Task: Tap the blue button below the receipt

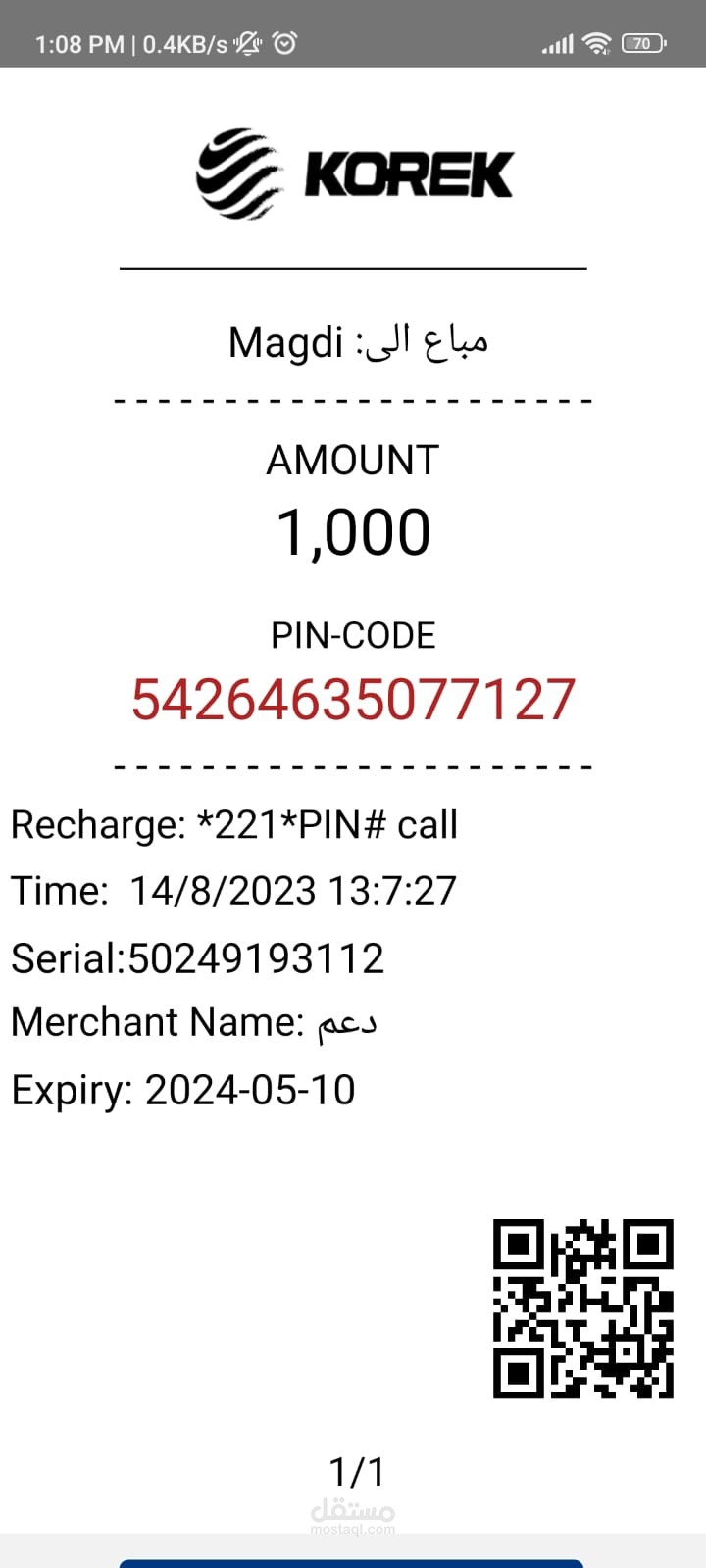Action: click(x=351, y=1563)
